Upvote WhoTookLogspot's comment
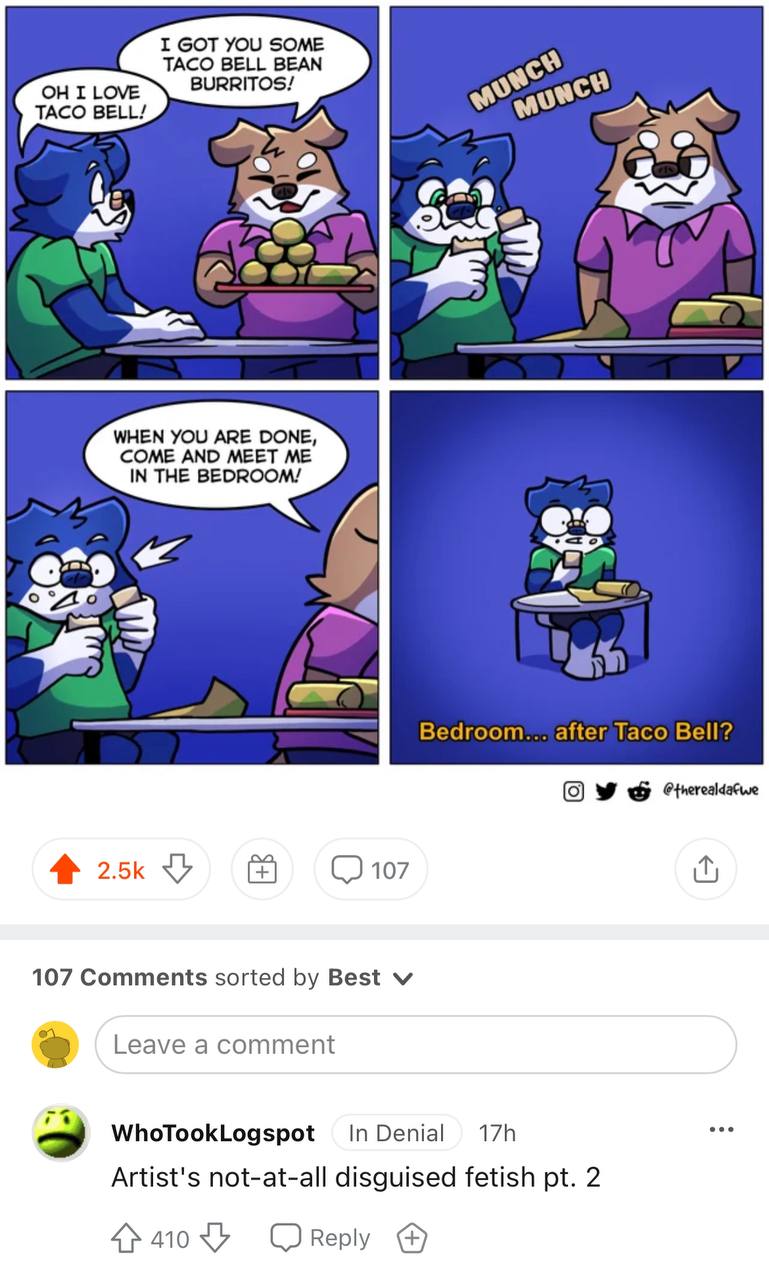Viewport: 769px width, 1280px height. tap(127, 1238)
